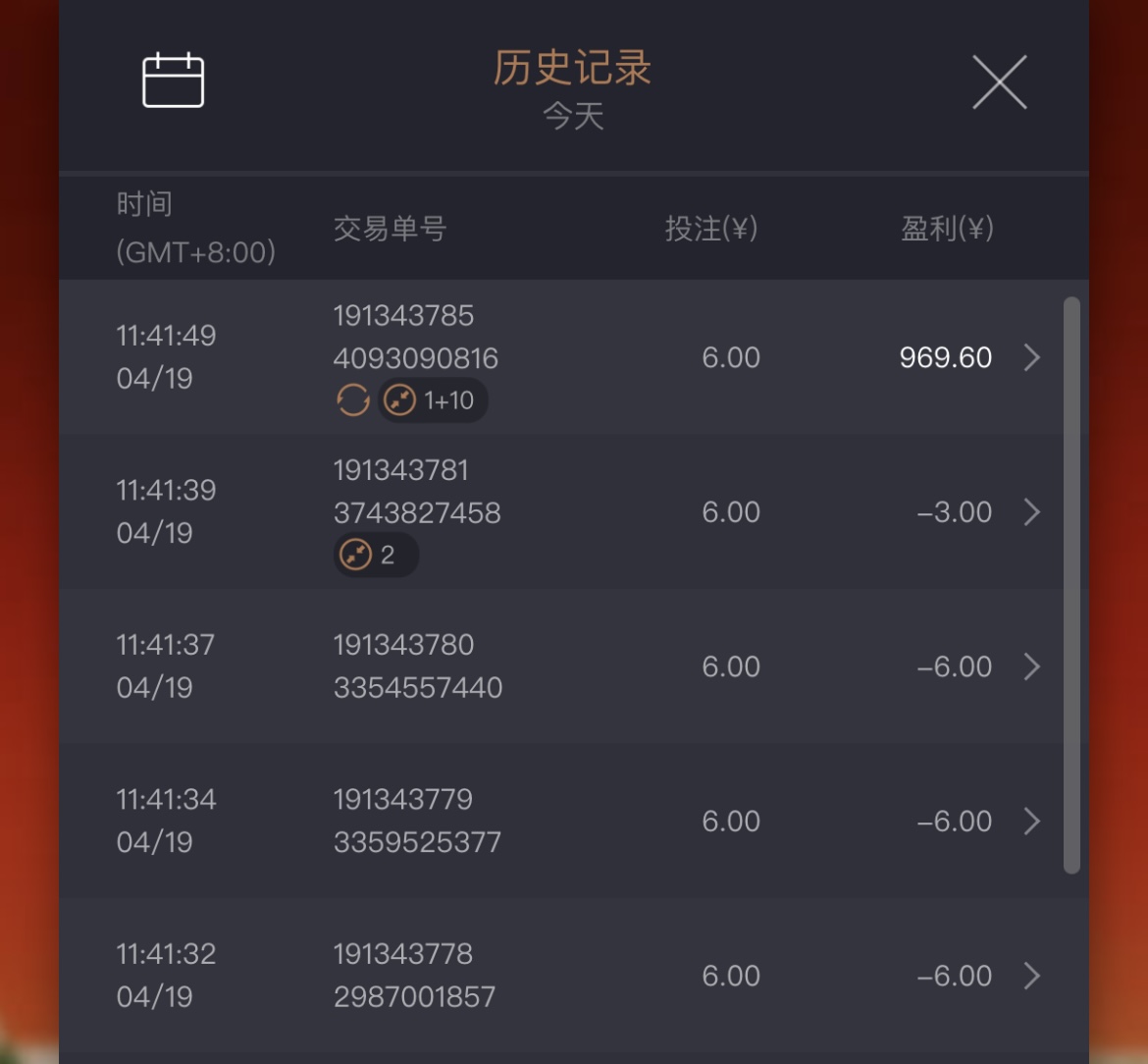
Task: View details of transaction 191343781
Action: (x=1031, y=512)
